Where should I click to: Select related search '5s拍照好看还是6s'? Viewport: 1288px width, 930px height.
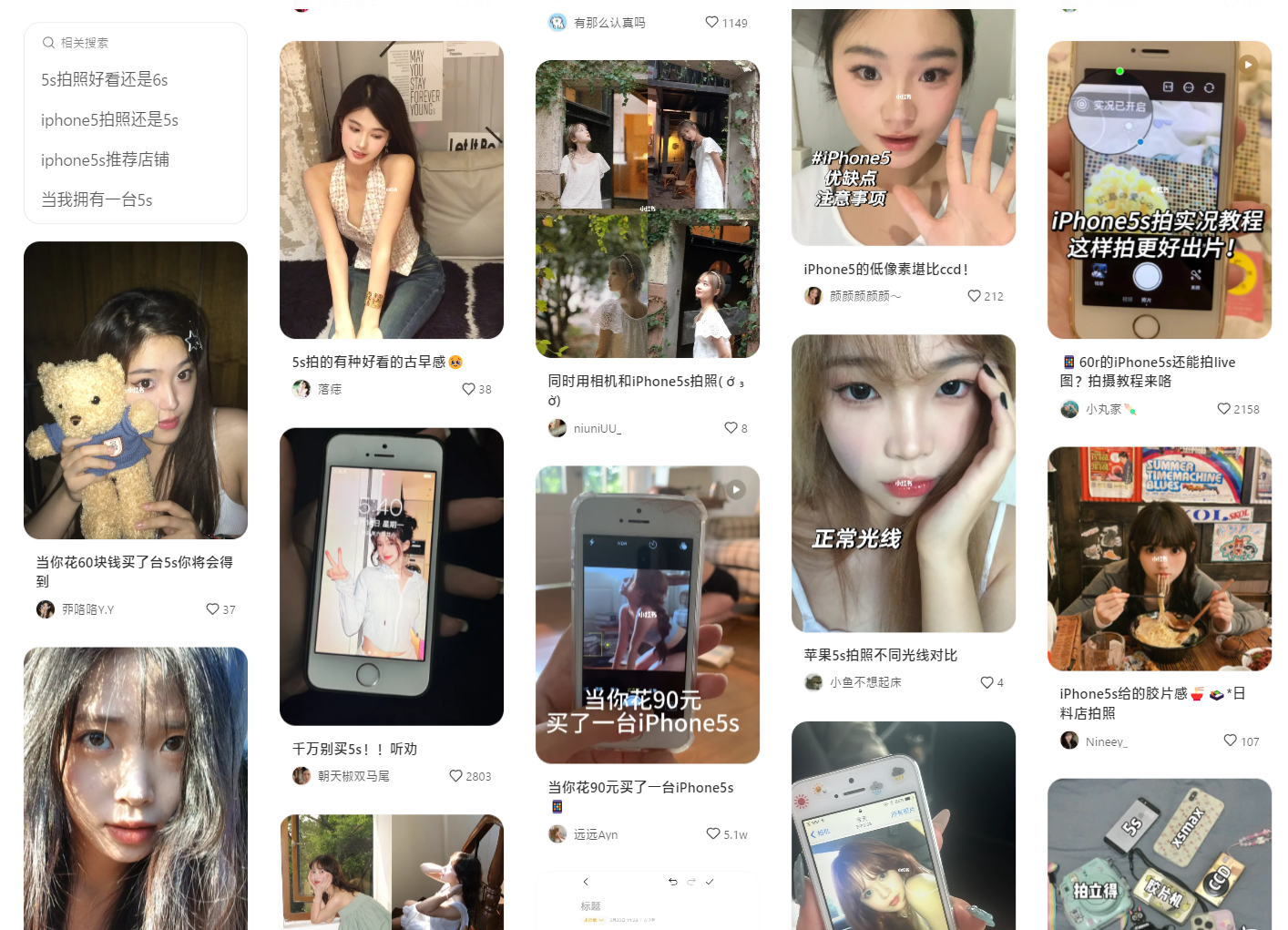(104, 80)
